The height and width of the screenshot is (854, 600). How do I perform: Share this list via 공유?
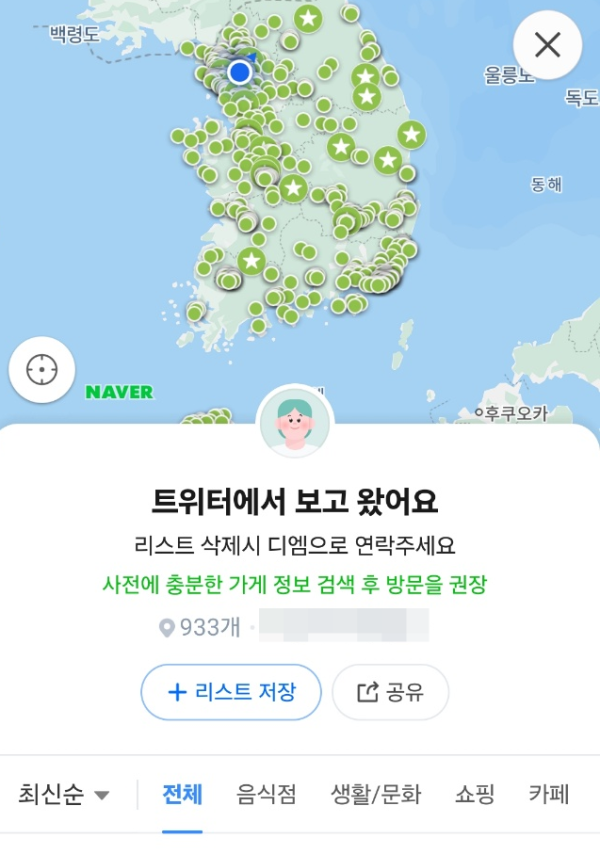390,692
